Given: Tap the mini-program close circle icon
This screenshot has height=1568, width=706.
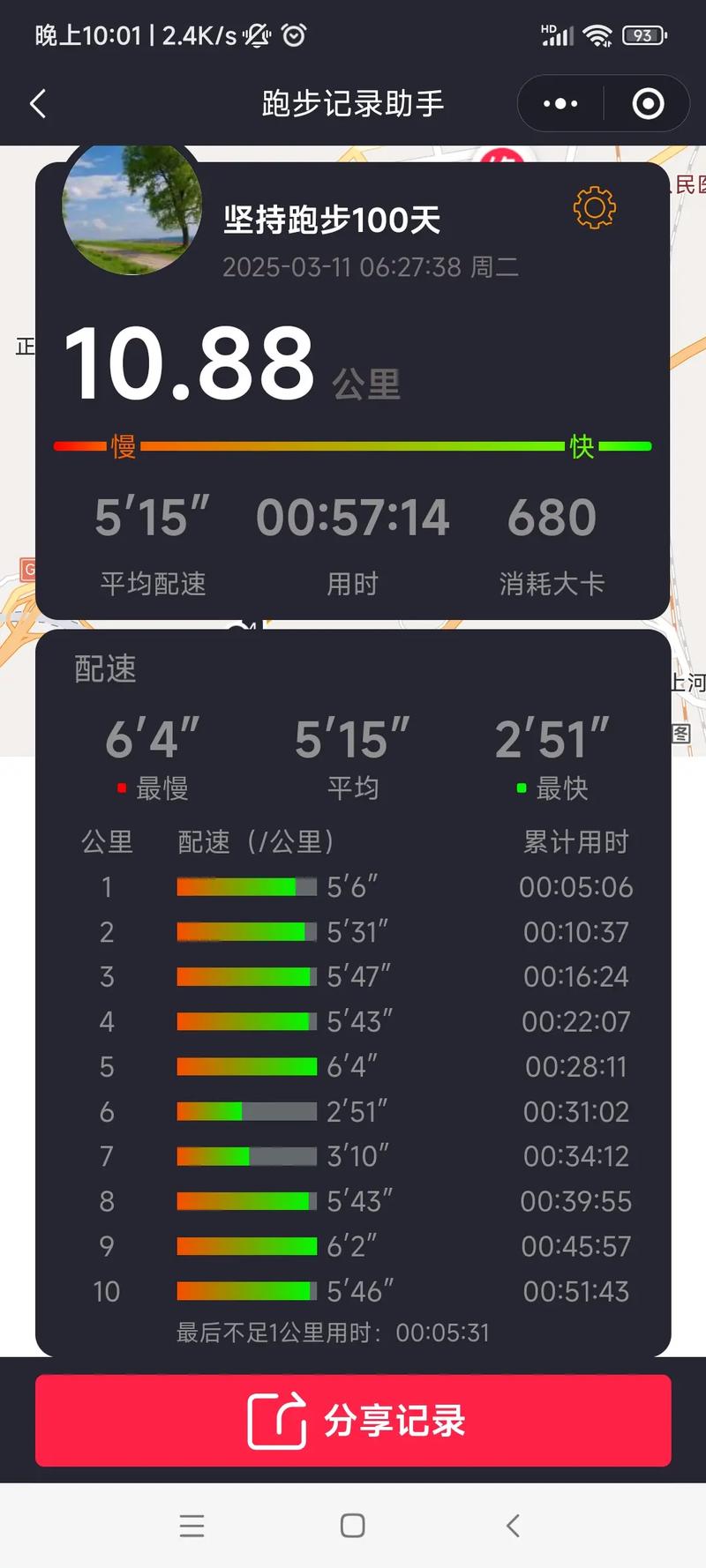Looking at the screenshot, I should point(648,103).
